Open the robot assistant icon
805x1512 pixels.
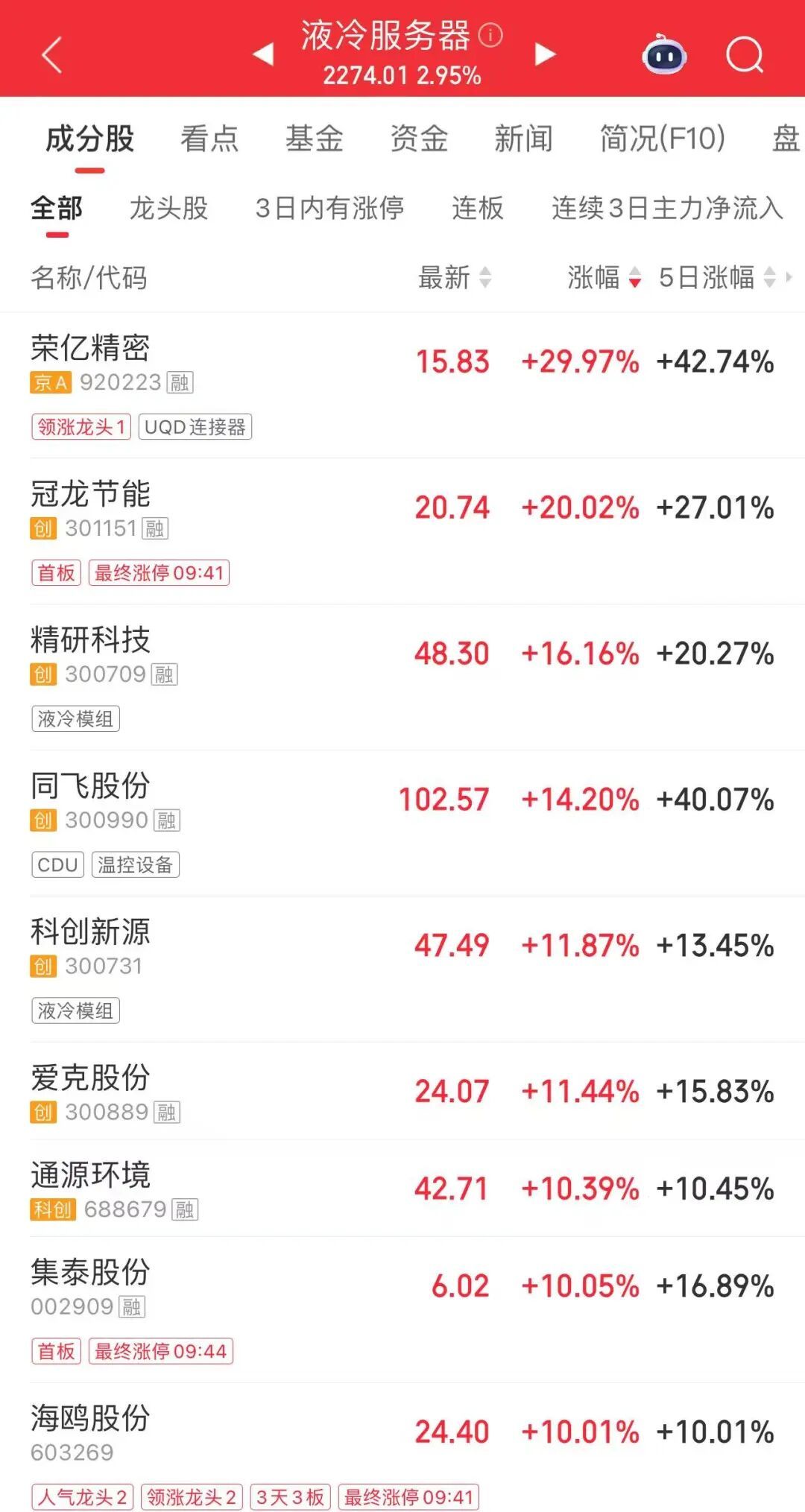pyautogui.click(x=664, y=54)
